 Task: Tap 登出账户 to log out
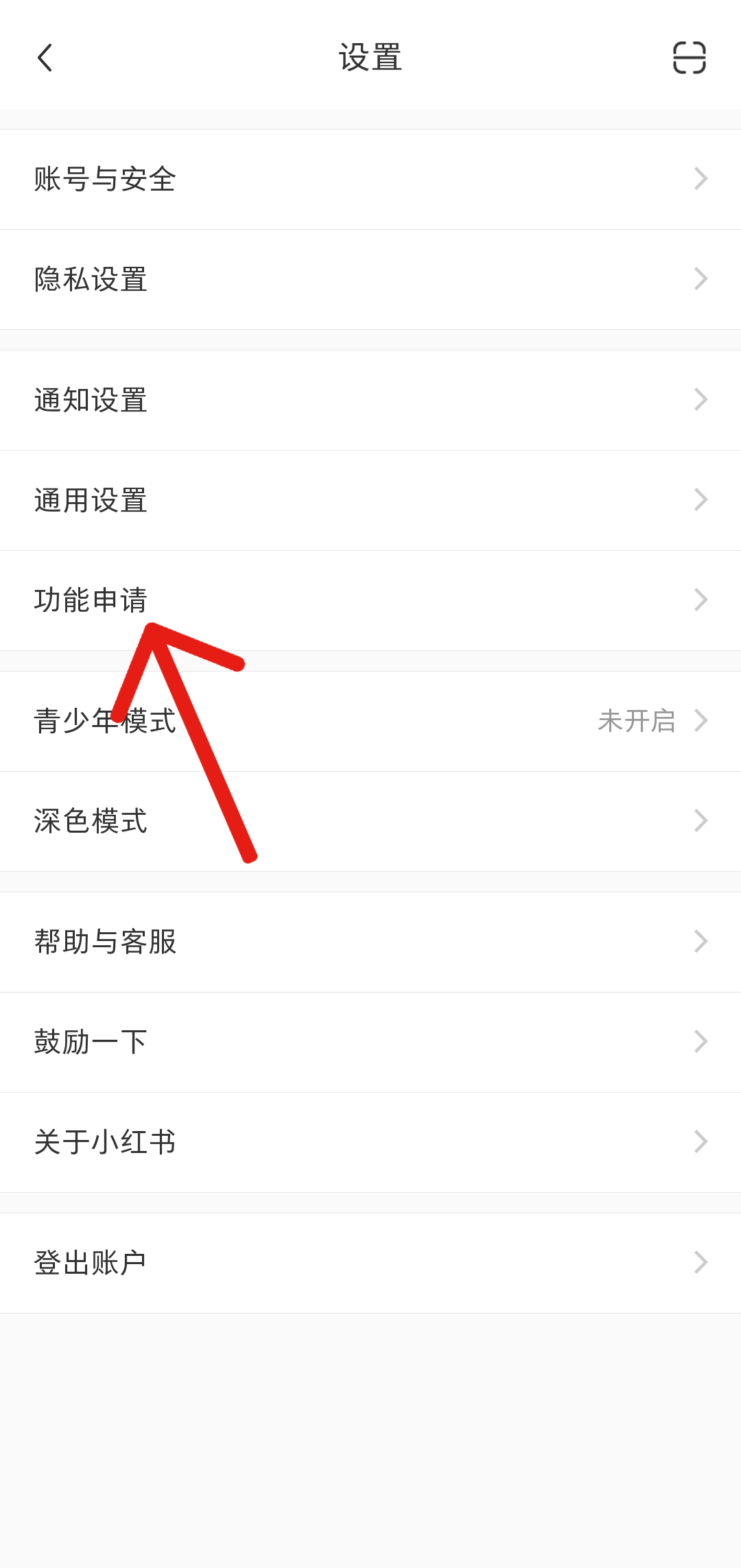[x=90, y=1261]
